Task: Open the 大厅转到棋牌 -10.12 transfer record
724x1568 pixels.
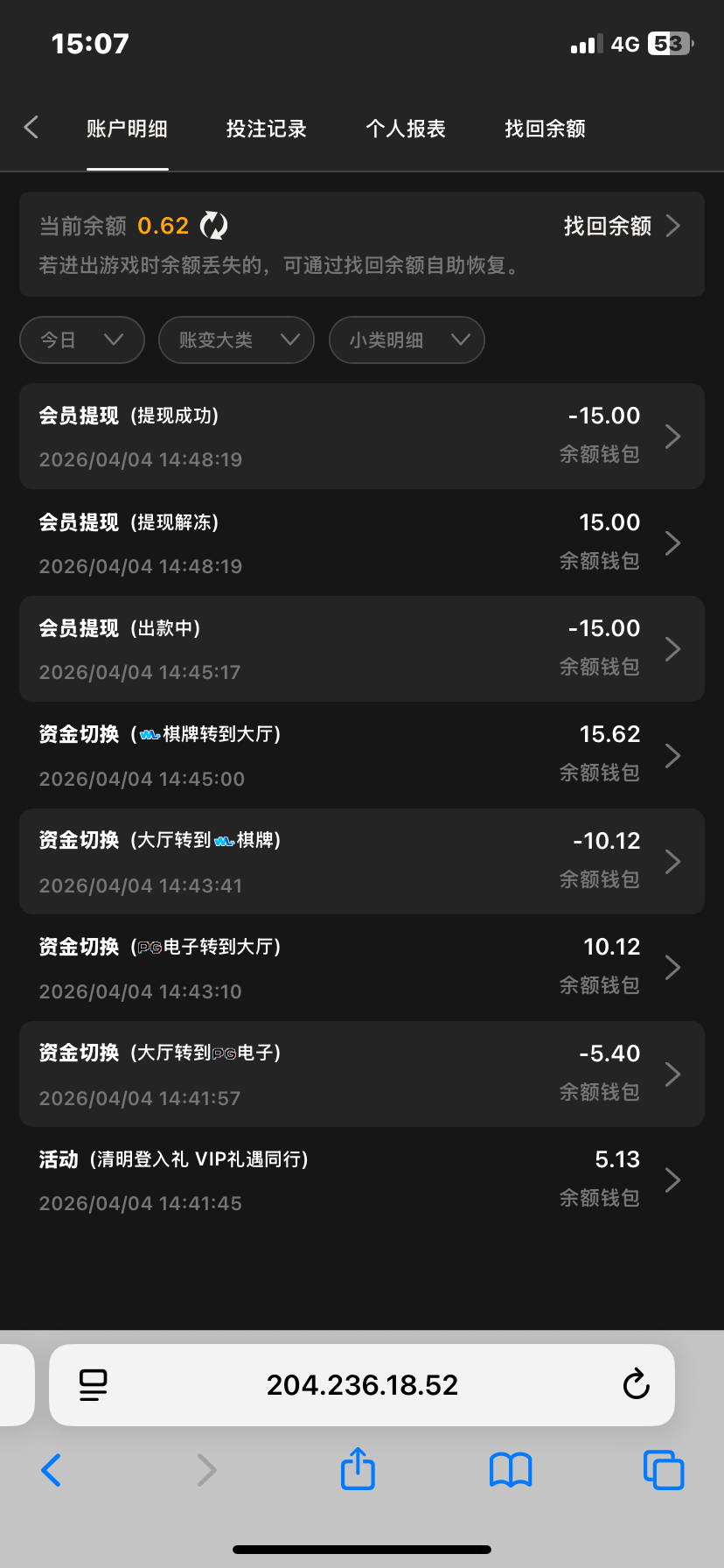Action: pos(362,862)
